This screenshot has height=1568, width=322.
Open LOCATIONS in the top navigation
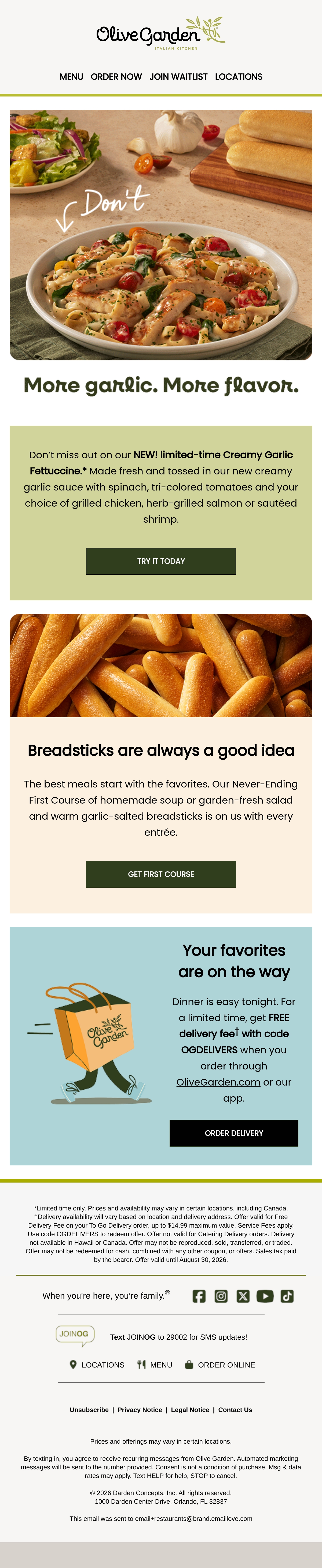coord(239,77)
